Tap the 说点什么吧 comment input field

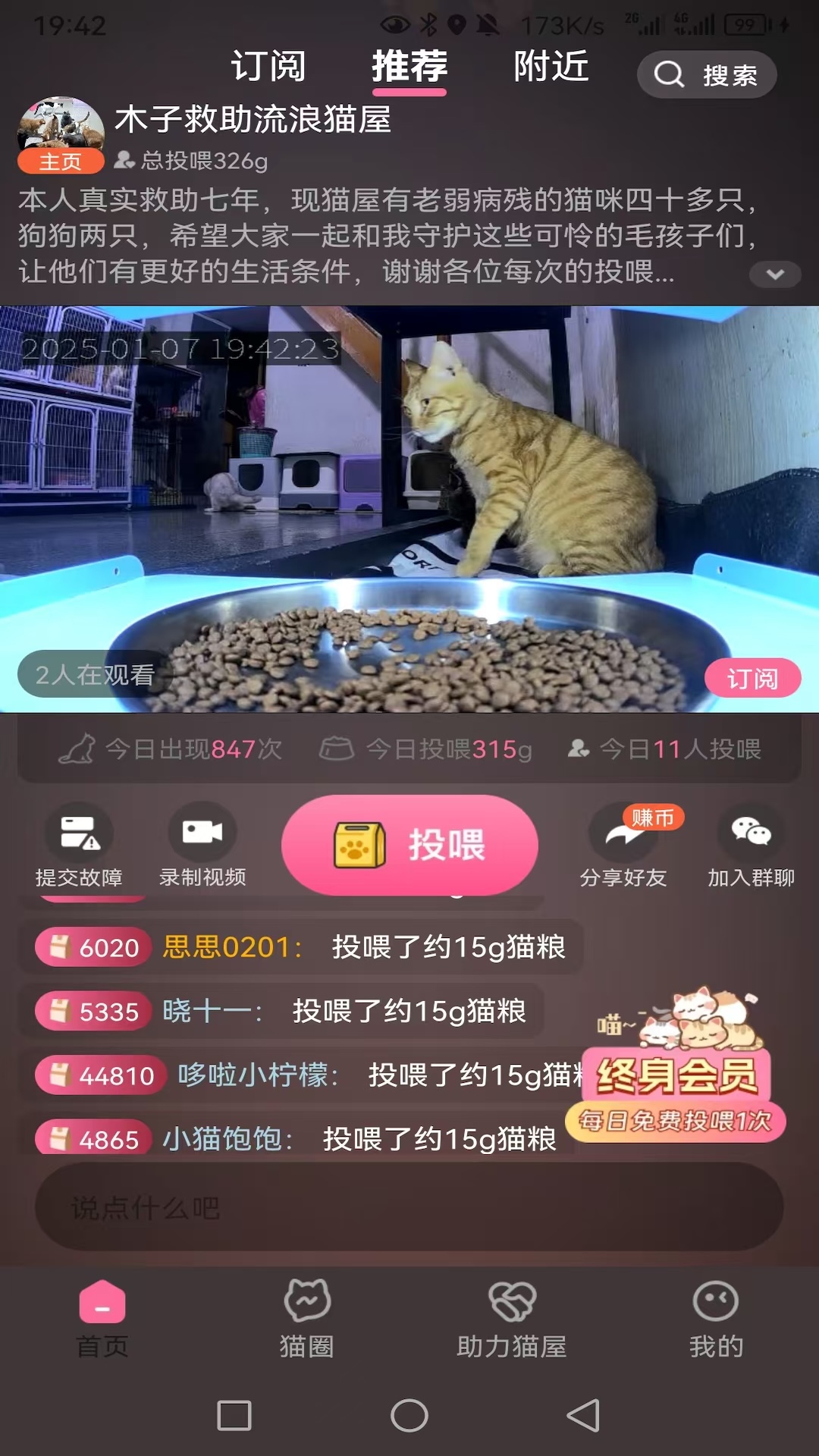pyautogui.click(x=409, y=1207)
